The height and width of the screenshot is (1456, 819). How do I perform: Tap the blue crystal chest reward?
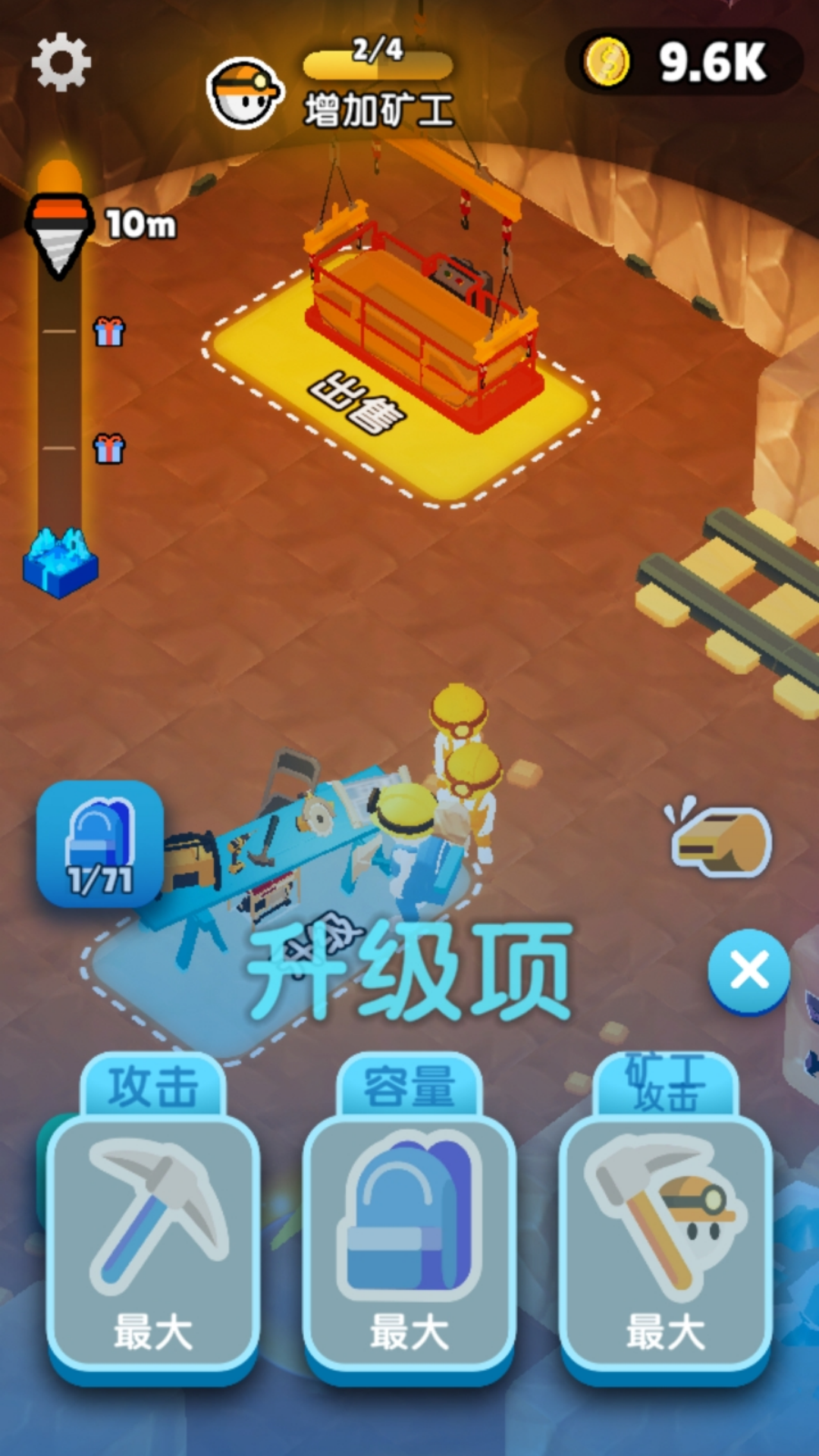coord(61,562)
